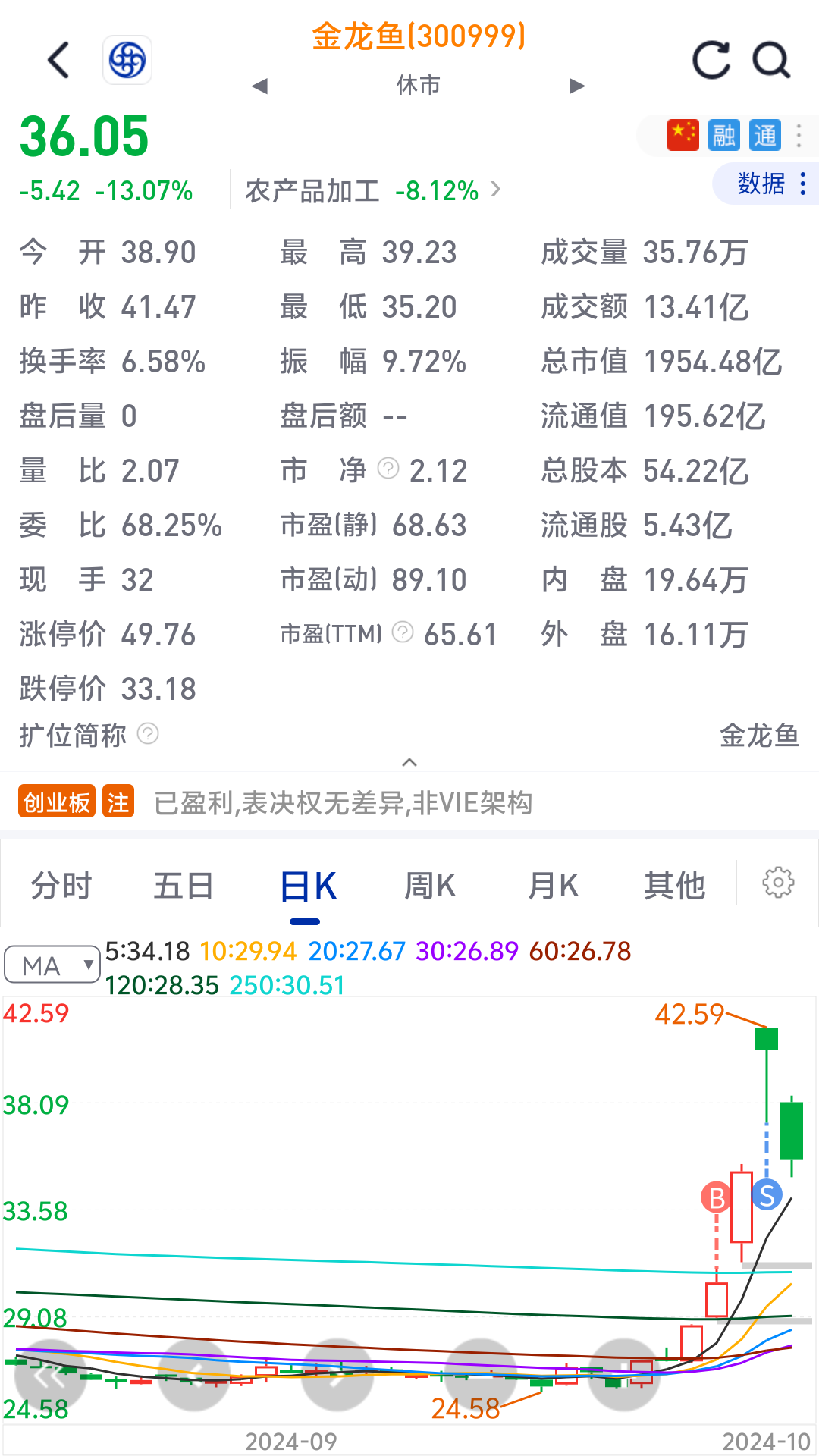Switch to the previous stock arrow
Viewport: 819px width, 1456px height.
260,86
